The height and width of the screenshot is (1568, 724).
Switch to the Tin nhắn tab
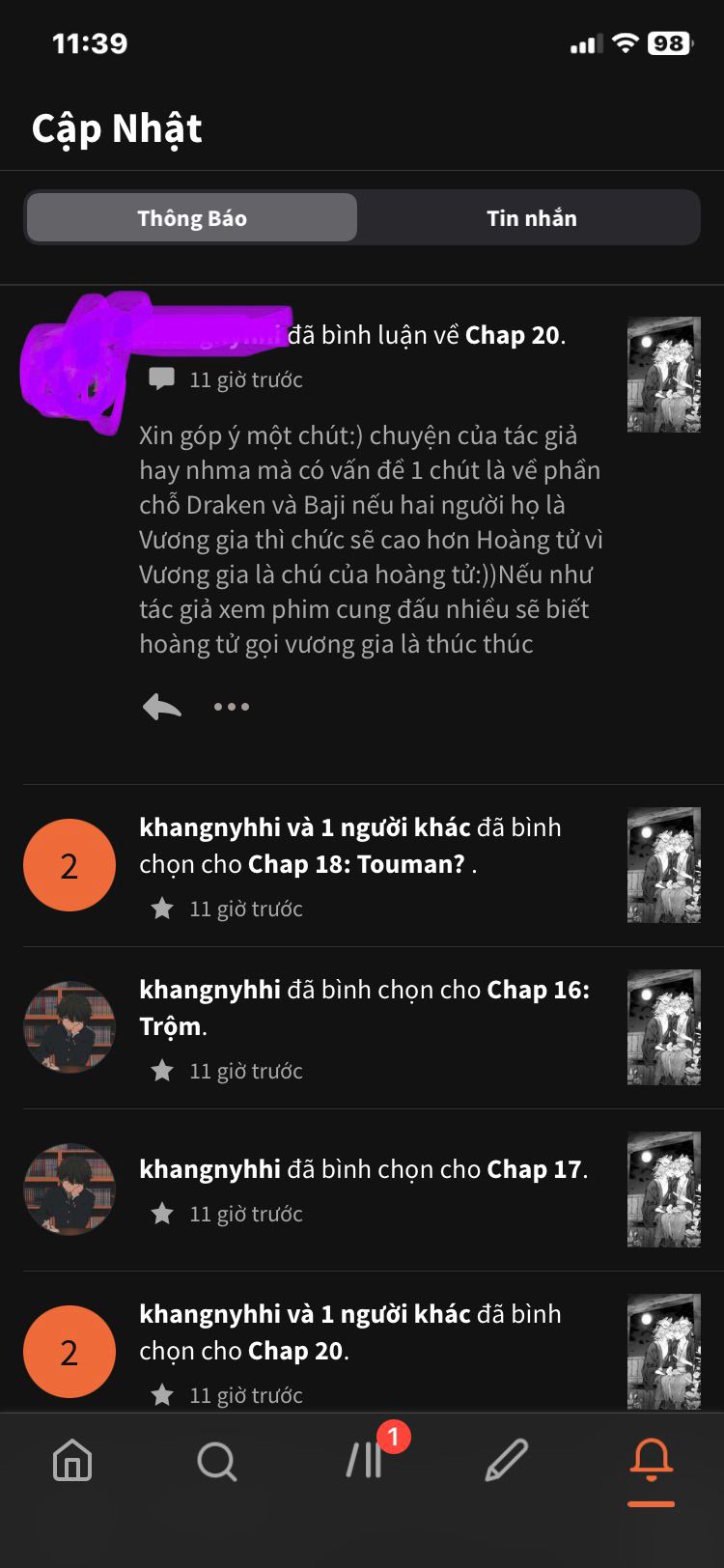(531, 218)
